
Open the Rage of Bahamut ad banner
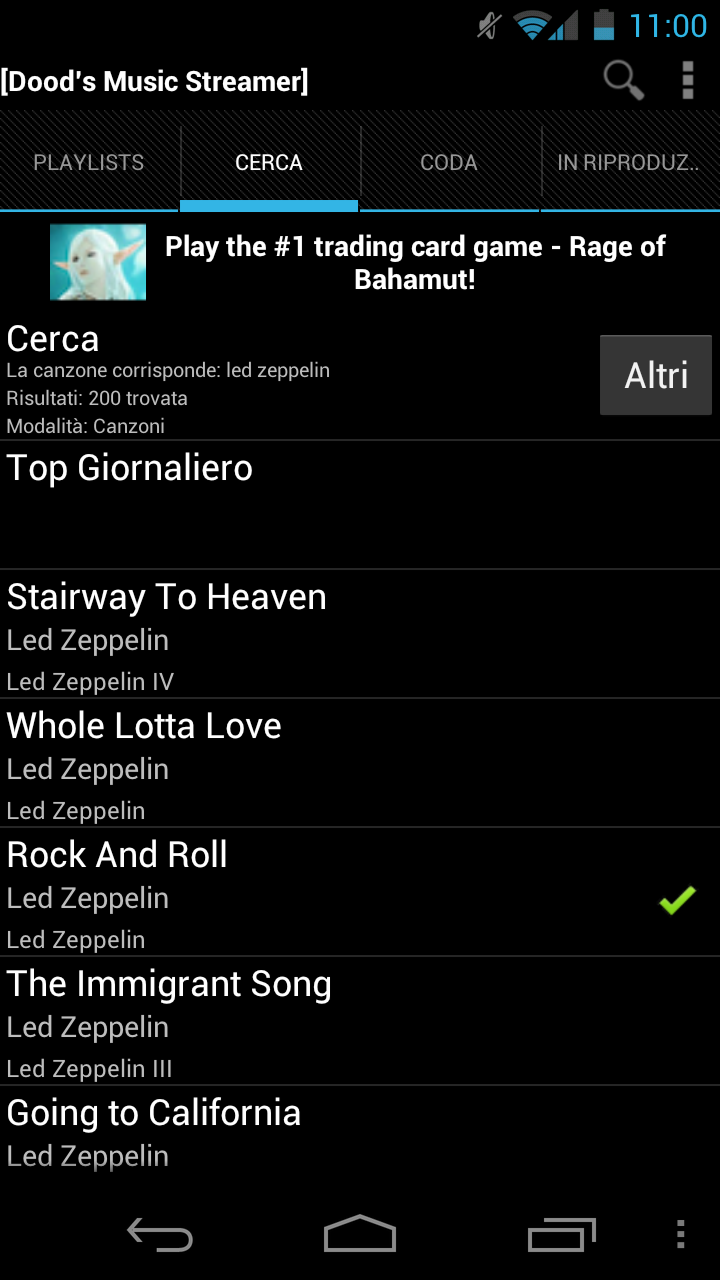point(360,262)
